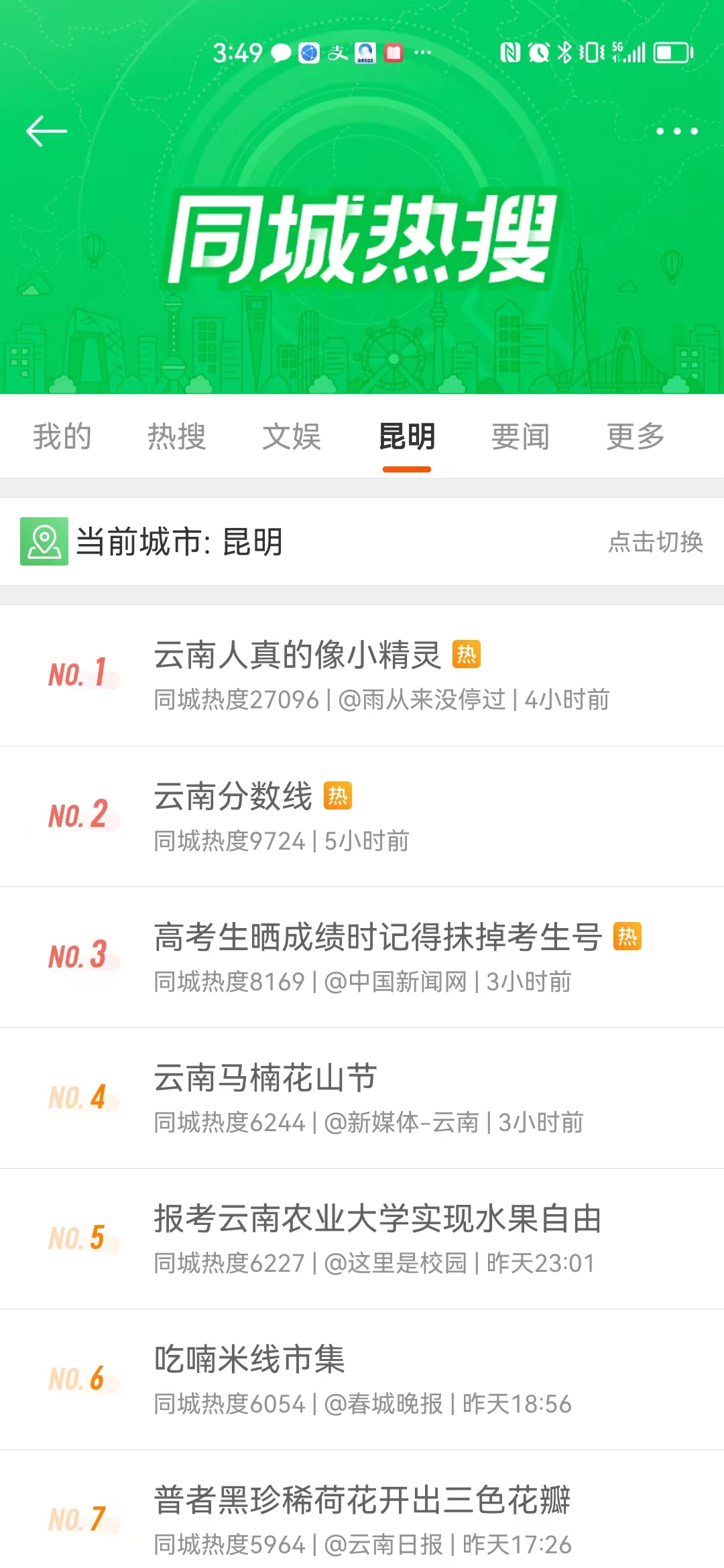The height and width of the screenshot is (1568, 724).
Task: Open the topic 云南人真的像小精灵
Action: (298, 655)
